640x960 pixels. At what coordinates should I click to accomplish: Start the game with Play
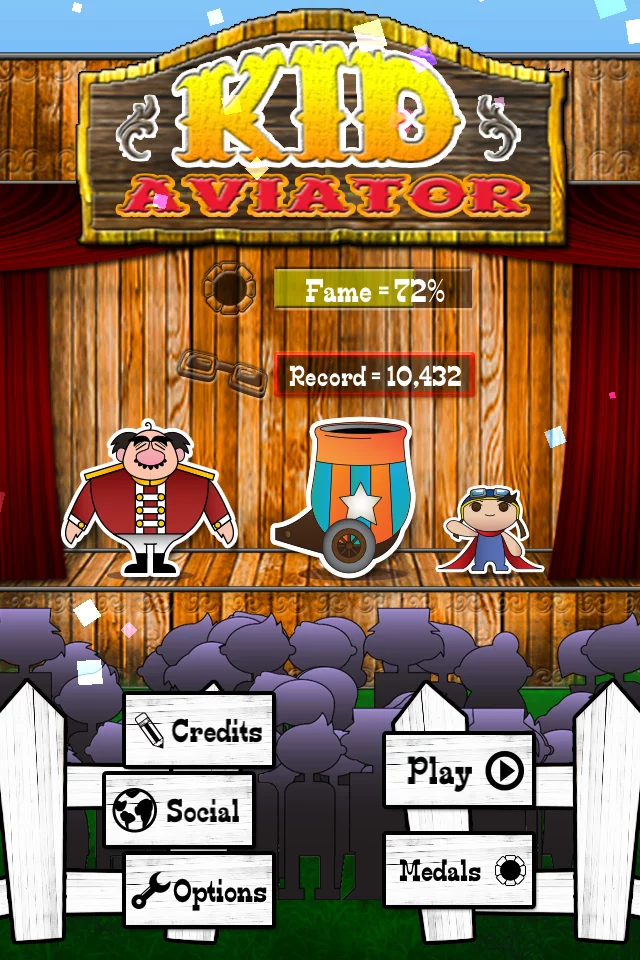pos(459,771)
